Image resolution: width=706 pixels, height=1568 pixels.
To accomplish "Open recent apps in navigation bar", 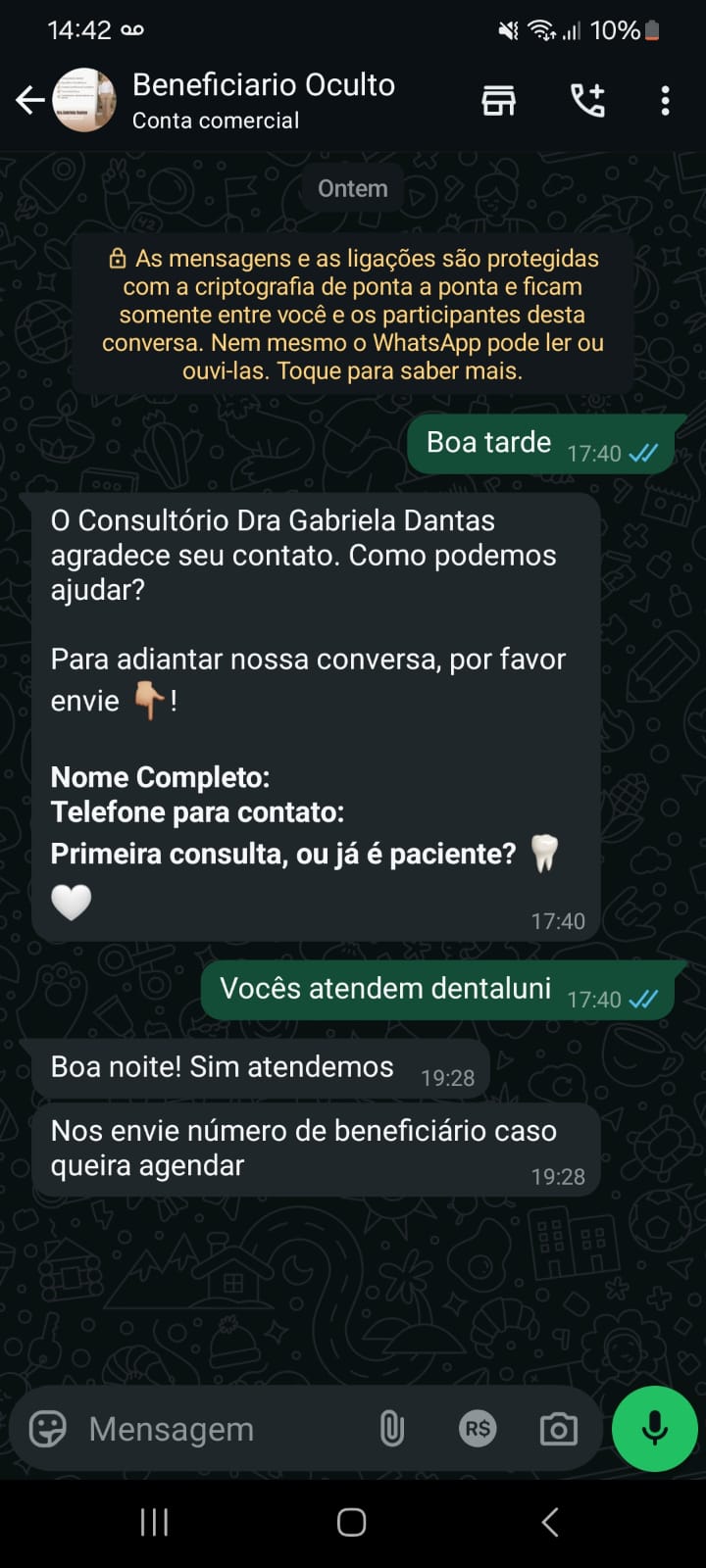I will pos(154,1522).
